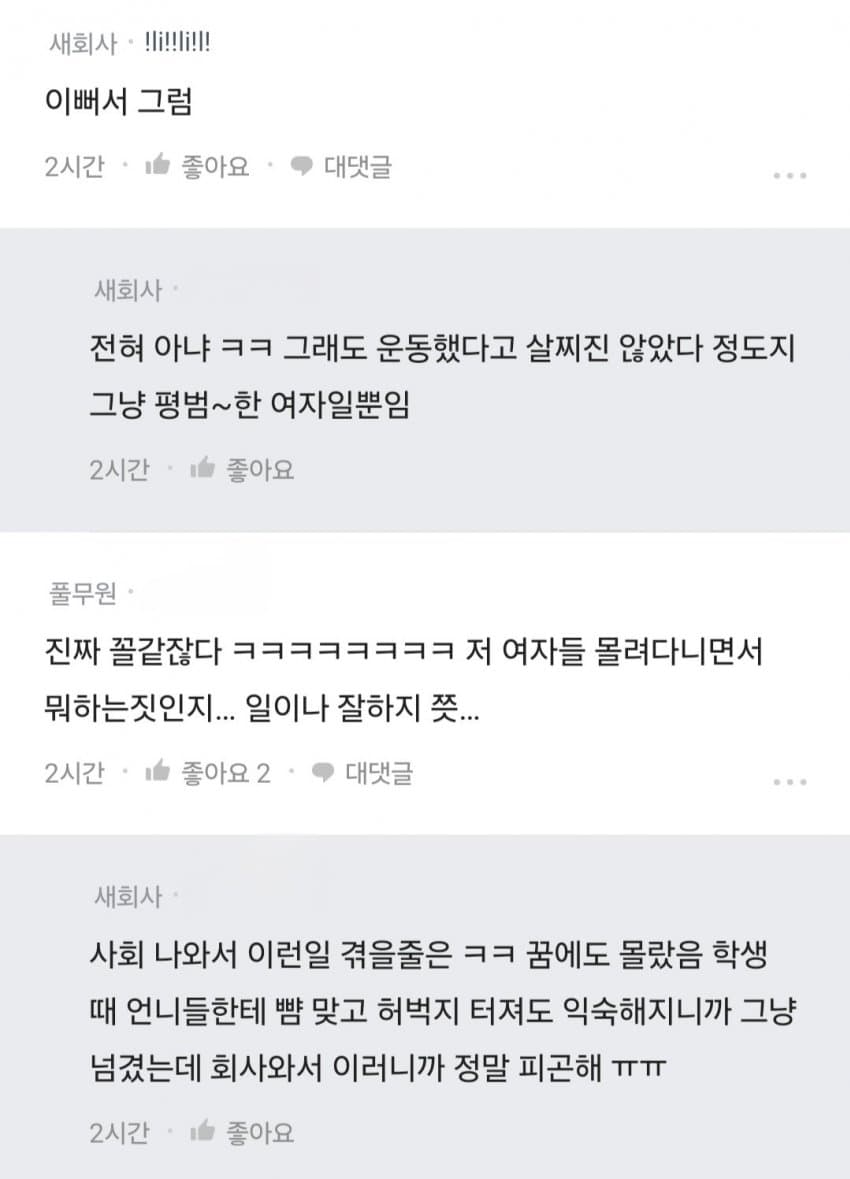Open the overflow menu on the "이뻐서 그럼" comment

click(789, 176)
